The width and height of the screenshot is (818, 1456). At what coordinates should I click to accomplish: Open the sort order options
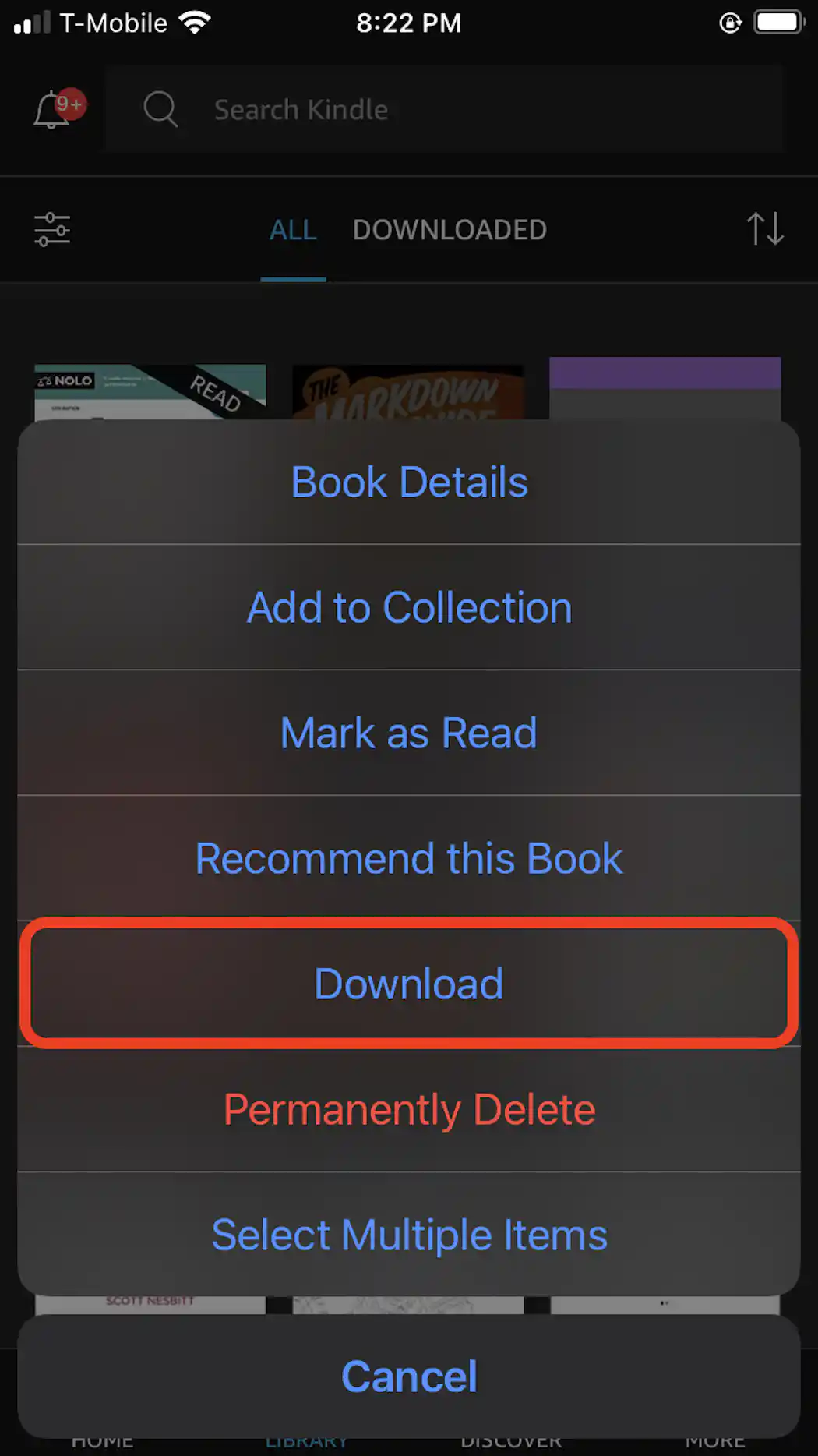(x=765, y=229)
